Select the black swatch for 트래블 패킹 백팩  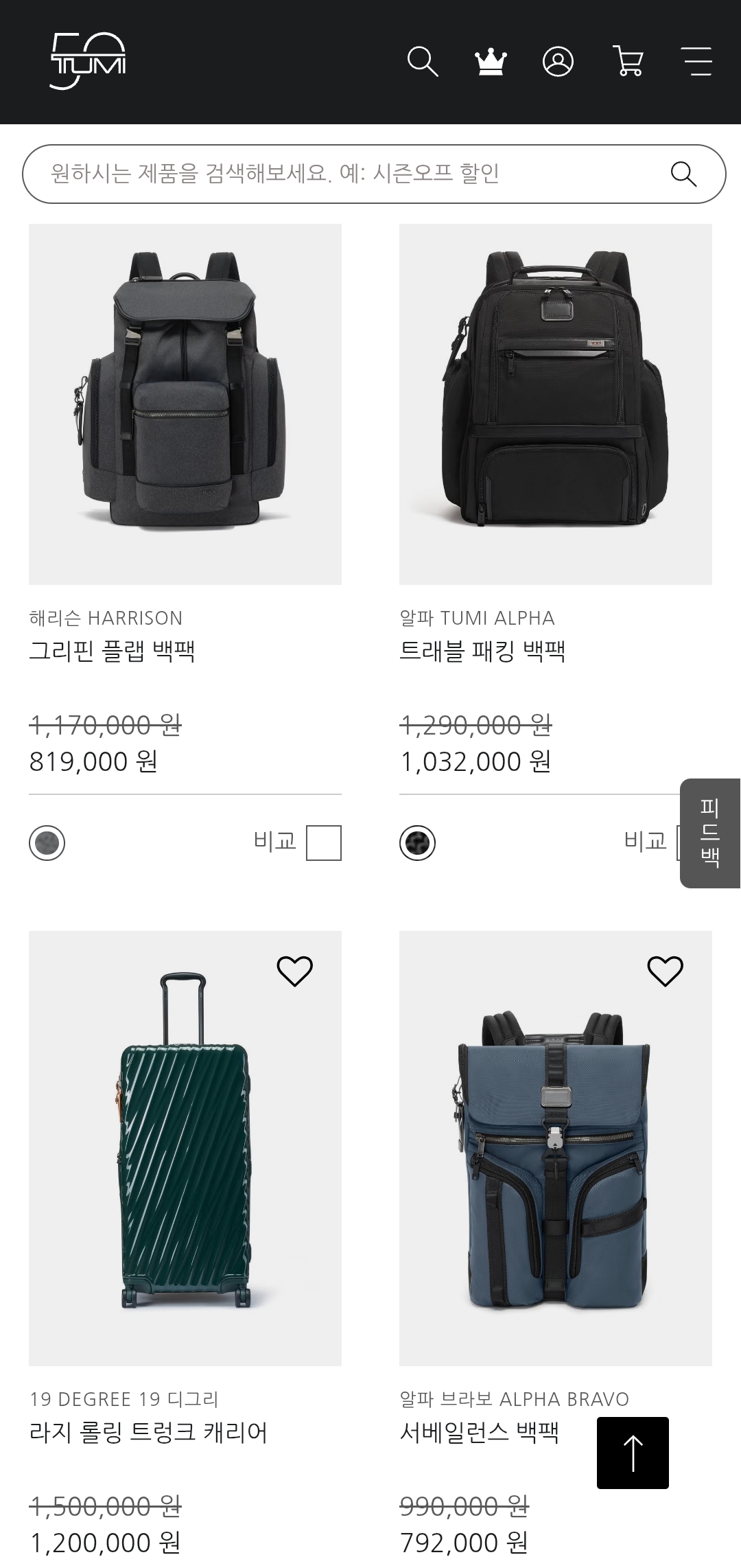(x=418, y=843)
